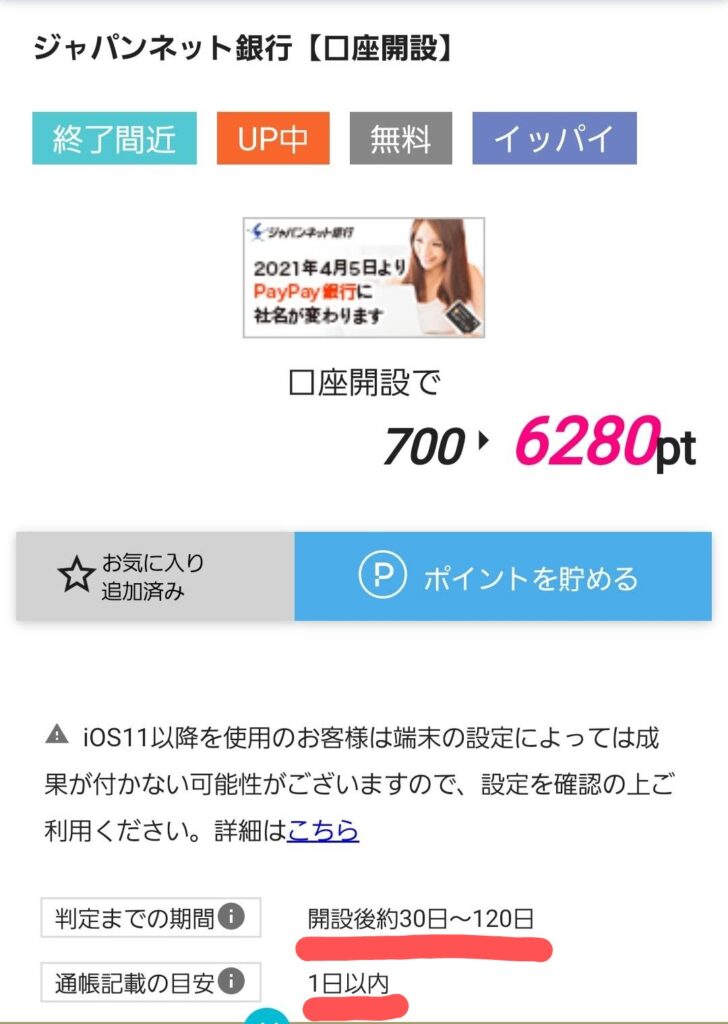This screenshot has height=1024, width=728.
Task: Tap the 無料 tag
Action: [400, 138]
